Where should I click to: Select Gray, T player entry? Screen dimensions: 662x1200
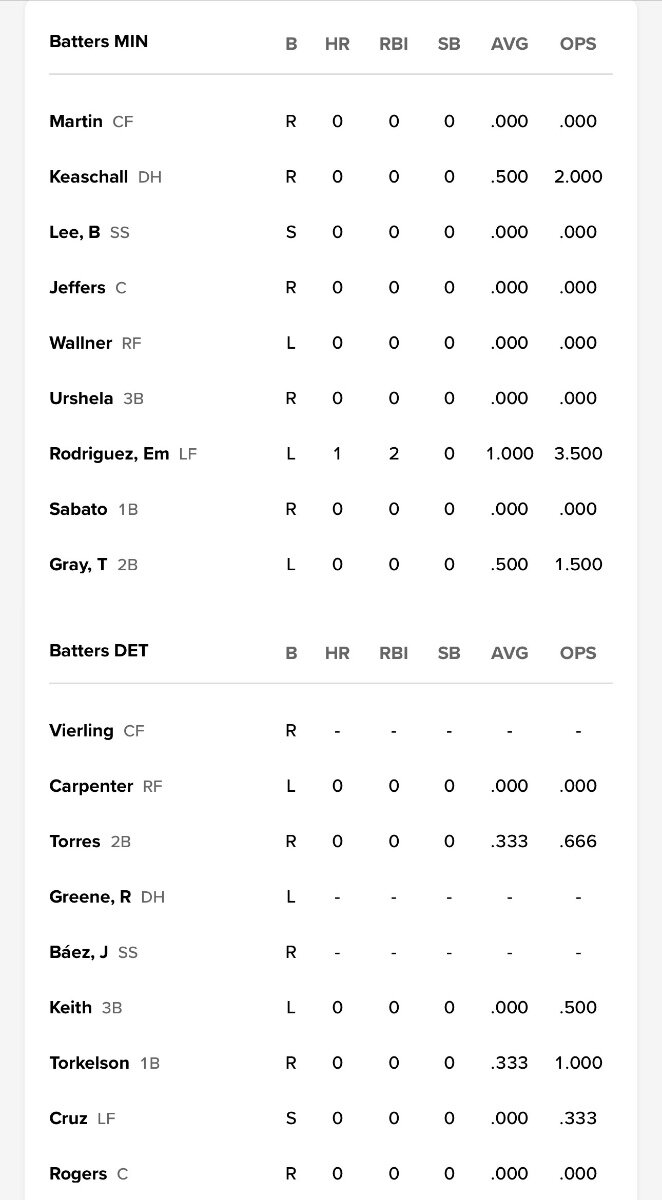[x=78, y=564]
